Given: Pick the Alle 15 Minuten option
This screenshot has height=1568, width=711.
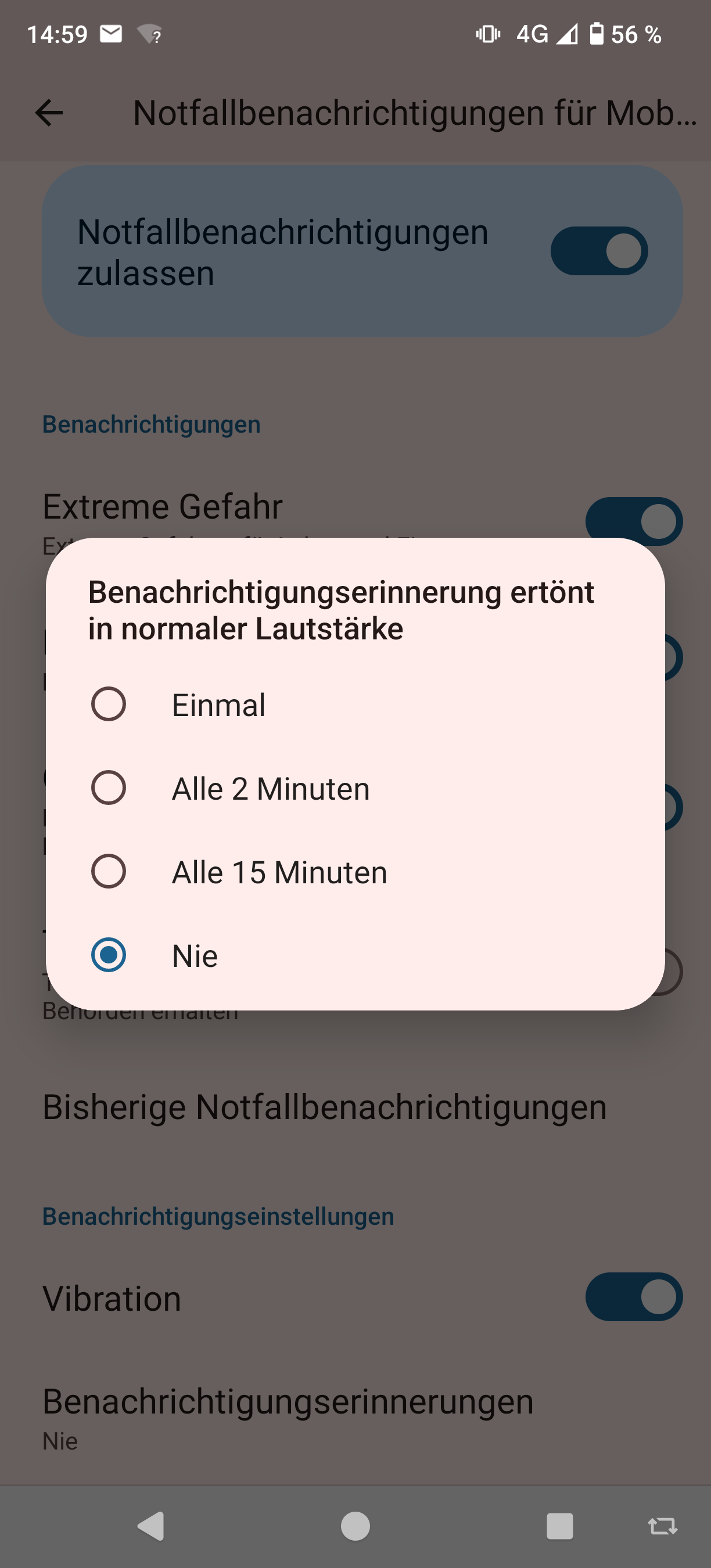Looking at the screenshot, I should pos(355,872).
